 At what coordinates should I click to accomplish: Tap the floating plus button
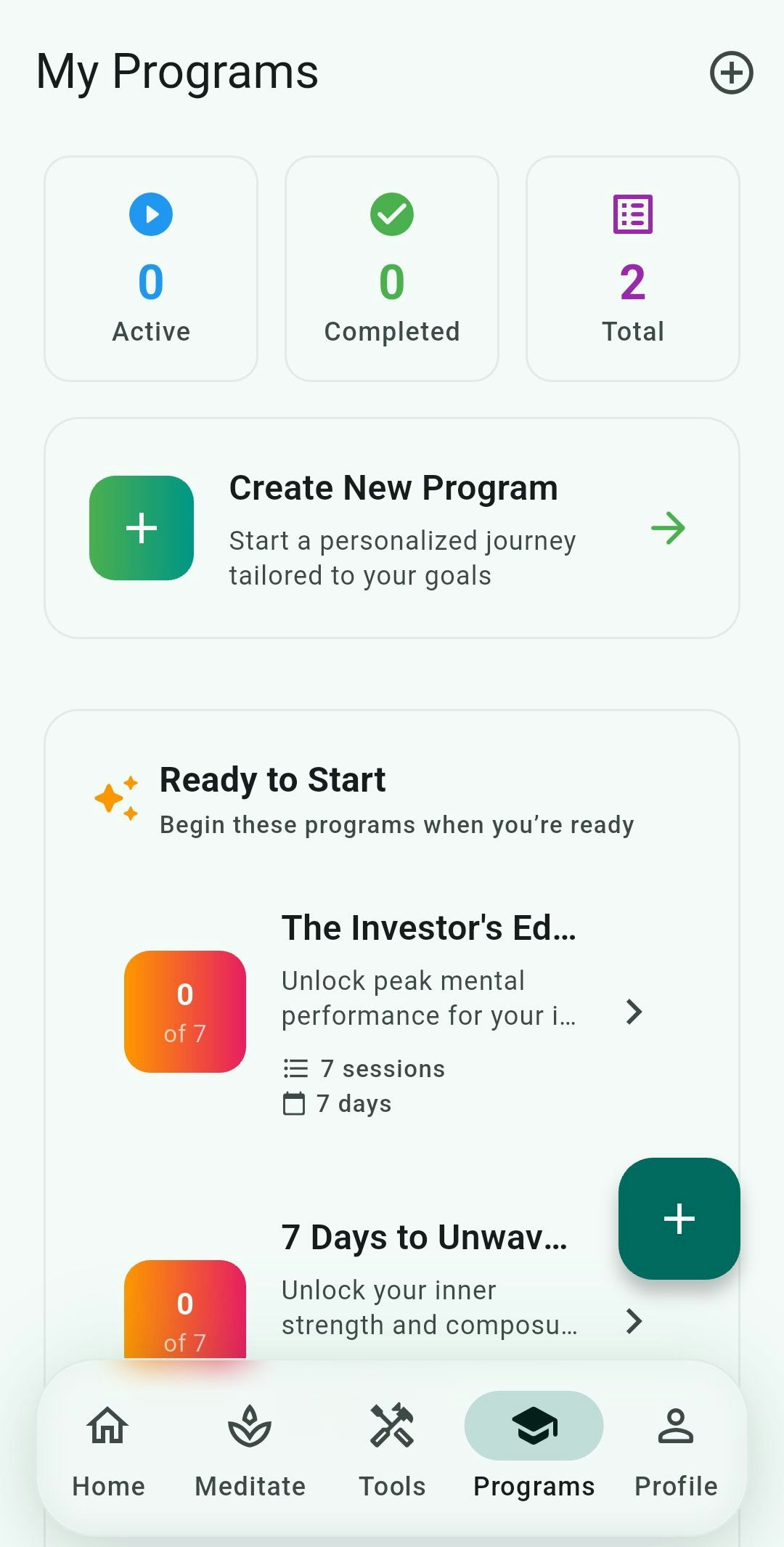(x=679, y=1219)
